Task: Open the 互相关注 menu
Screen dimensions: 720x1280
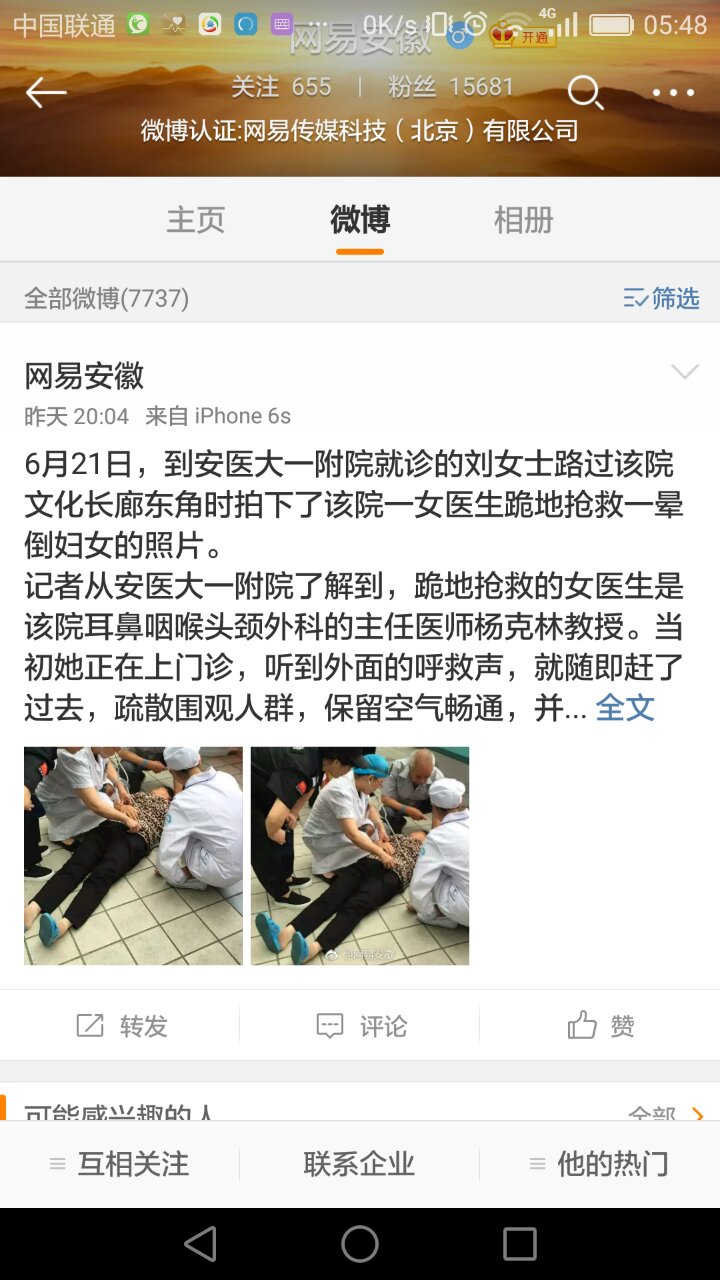Action: point(120,1164)
